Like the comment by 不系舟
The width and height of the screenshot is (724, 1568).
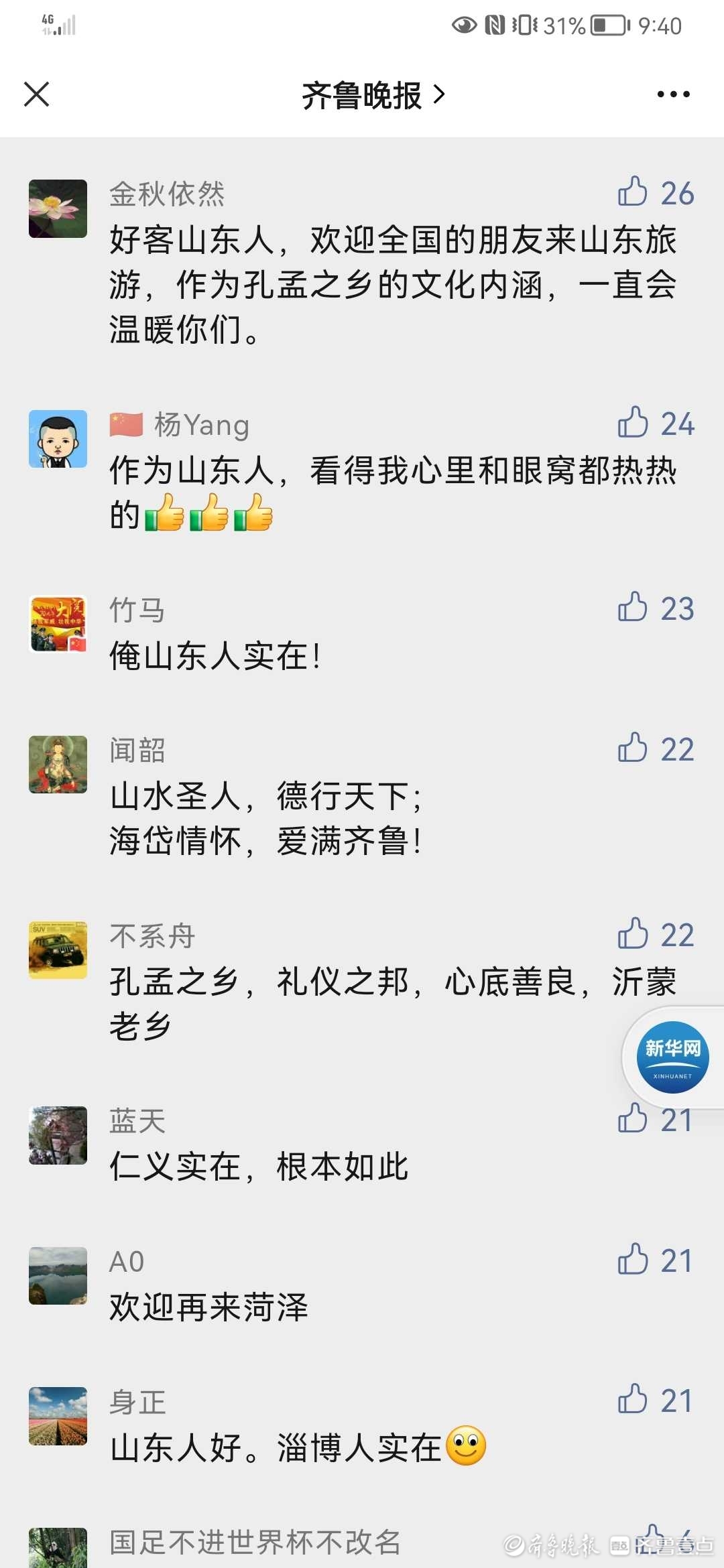coord(633,933)
